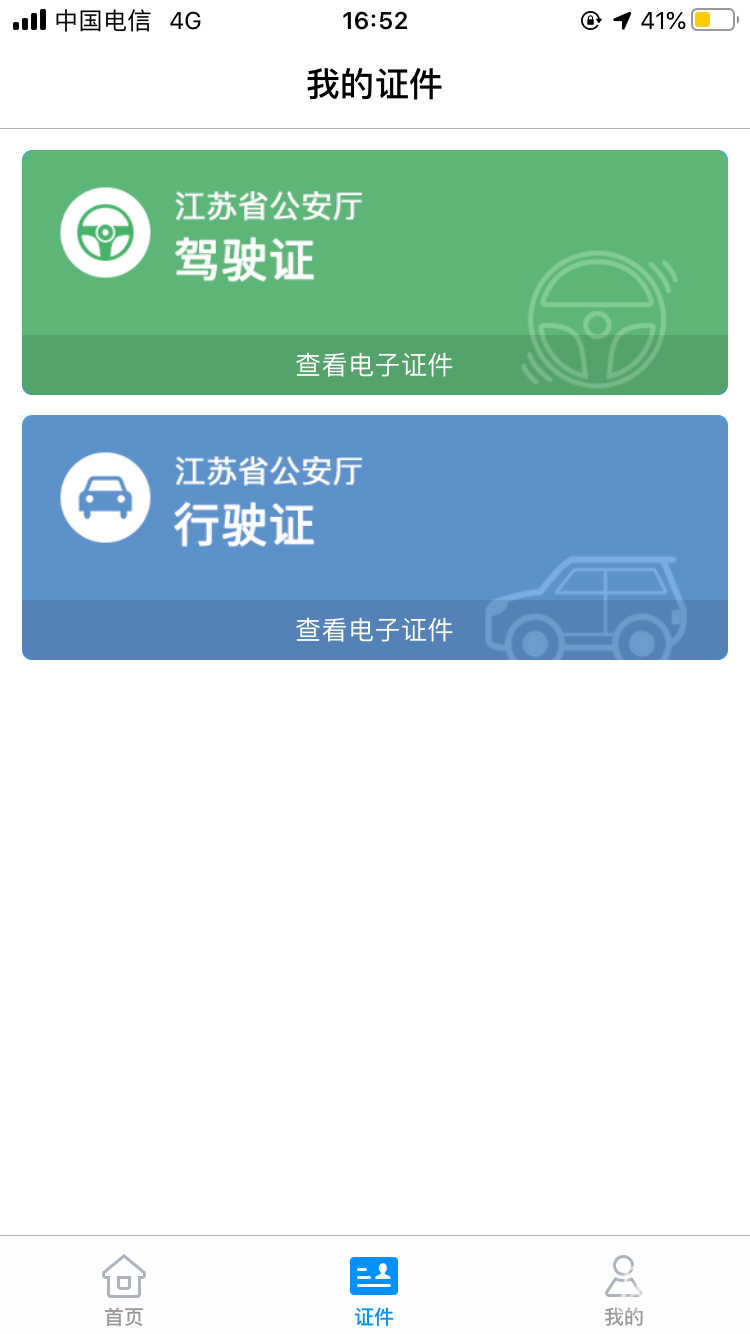Viewport: 750px width, 1334px height.
Task: Switch to the 首页 tab
Action: click(122, 1290)
